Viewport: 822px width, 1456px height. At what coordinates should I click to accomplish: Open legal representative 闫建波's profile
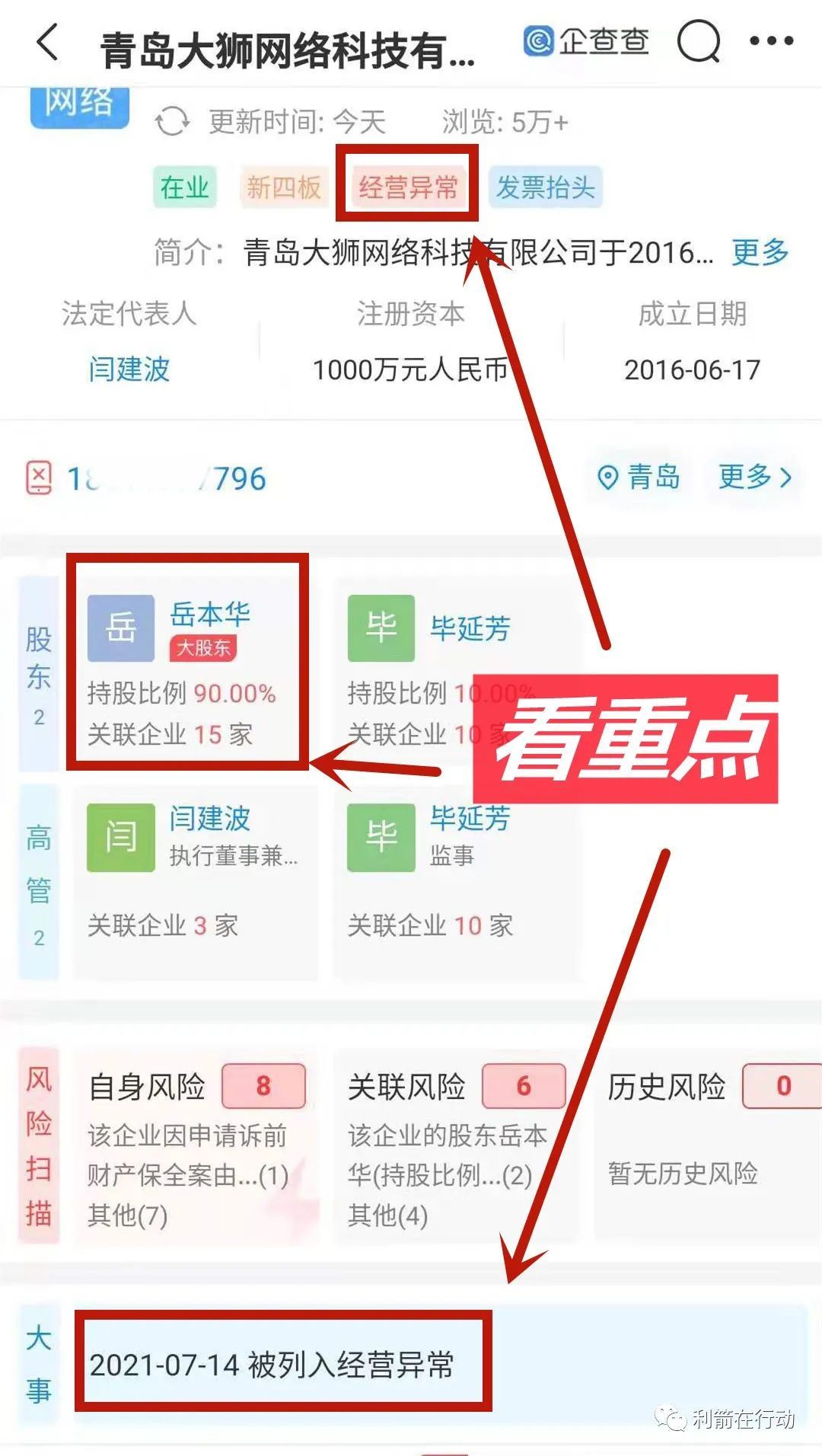point(129,369)
